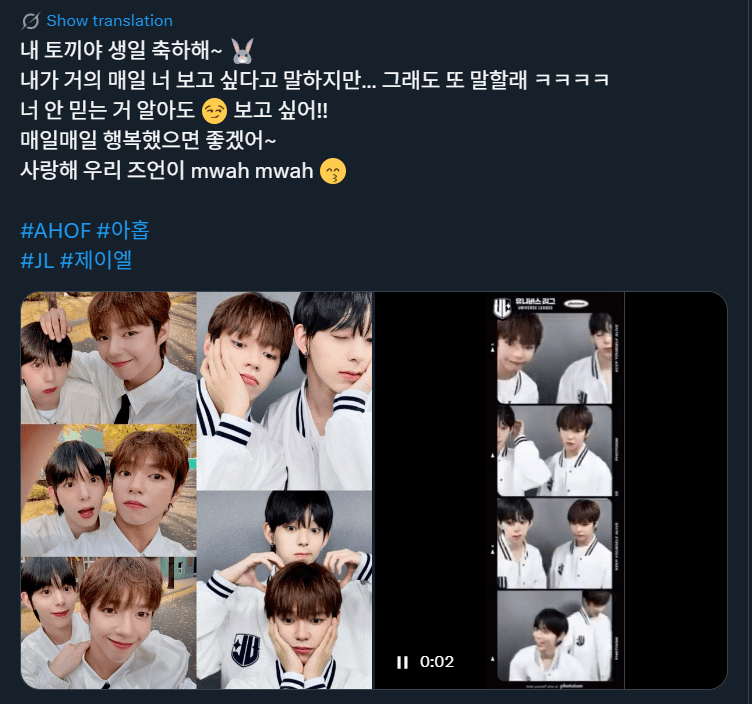Open the #AHOF hashtag
The image size is (752, 704).
point(54,231)
